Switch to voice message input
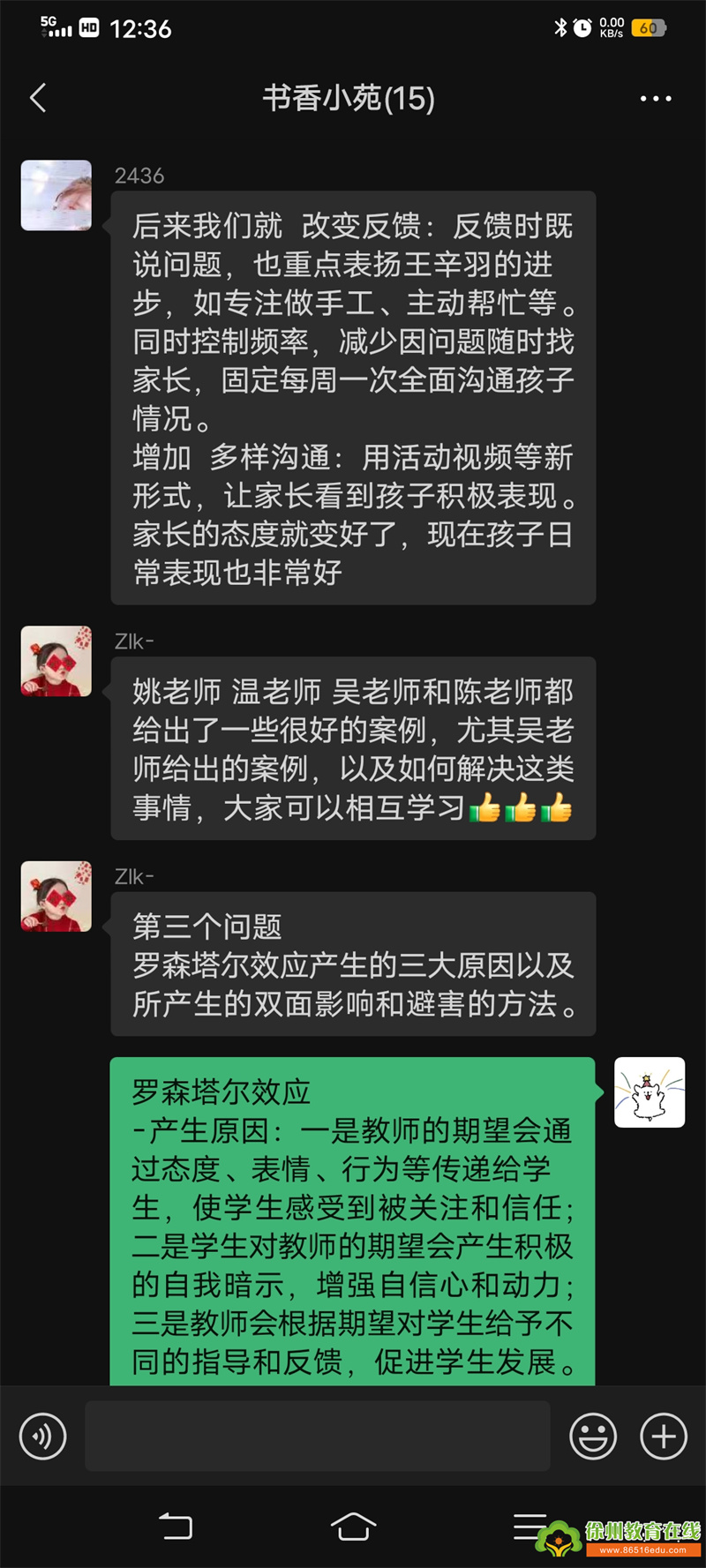The image size is (706, 1568). (42, 1436)
